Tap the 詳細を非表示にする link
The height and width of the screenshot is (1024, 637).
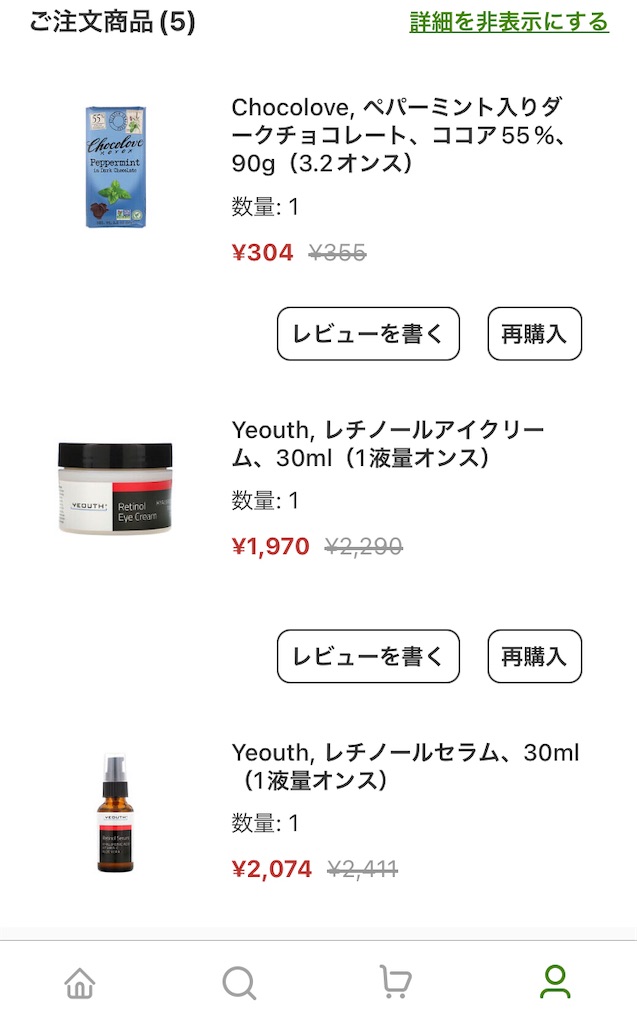click(x=509, y=22)
